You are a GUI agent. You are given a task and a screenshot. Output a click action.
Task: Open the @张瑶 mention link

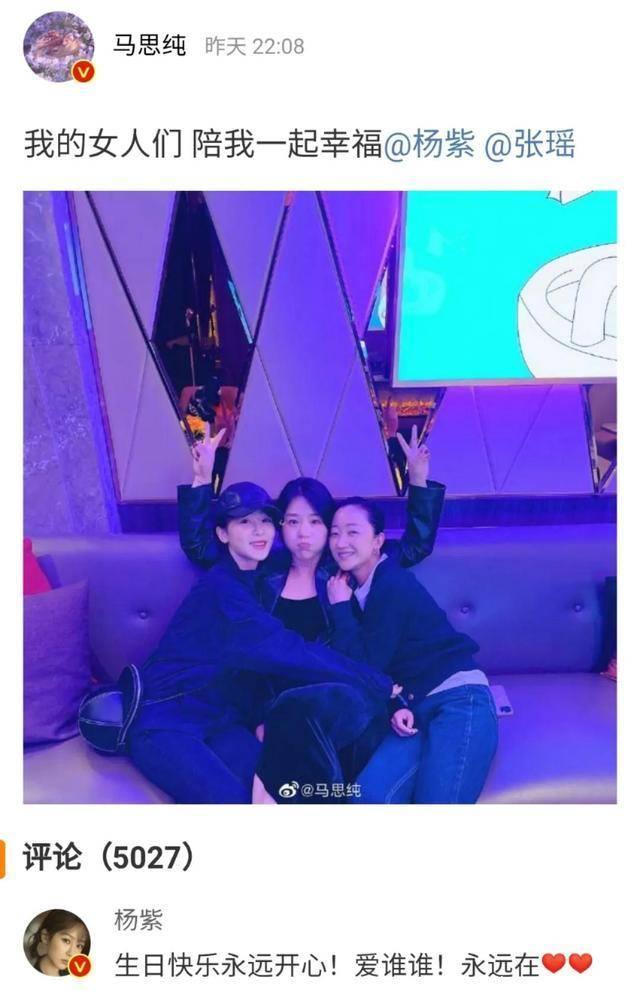point(530,145)
